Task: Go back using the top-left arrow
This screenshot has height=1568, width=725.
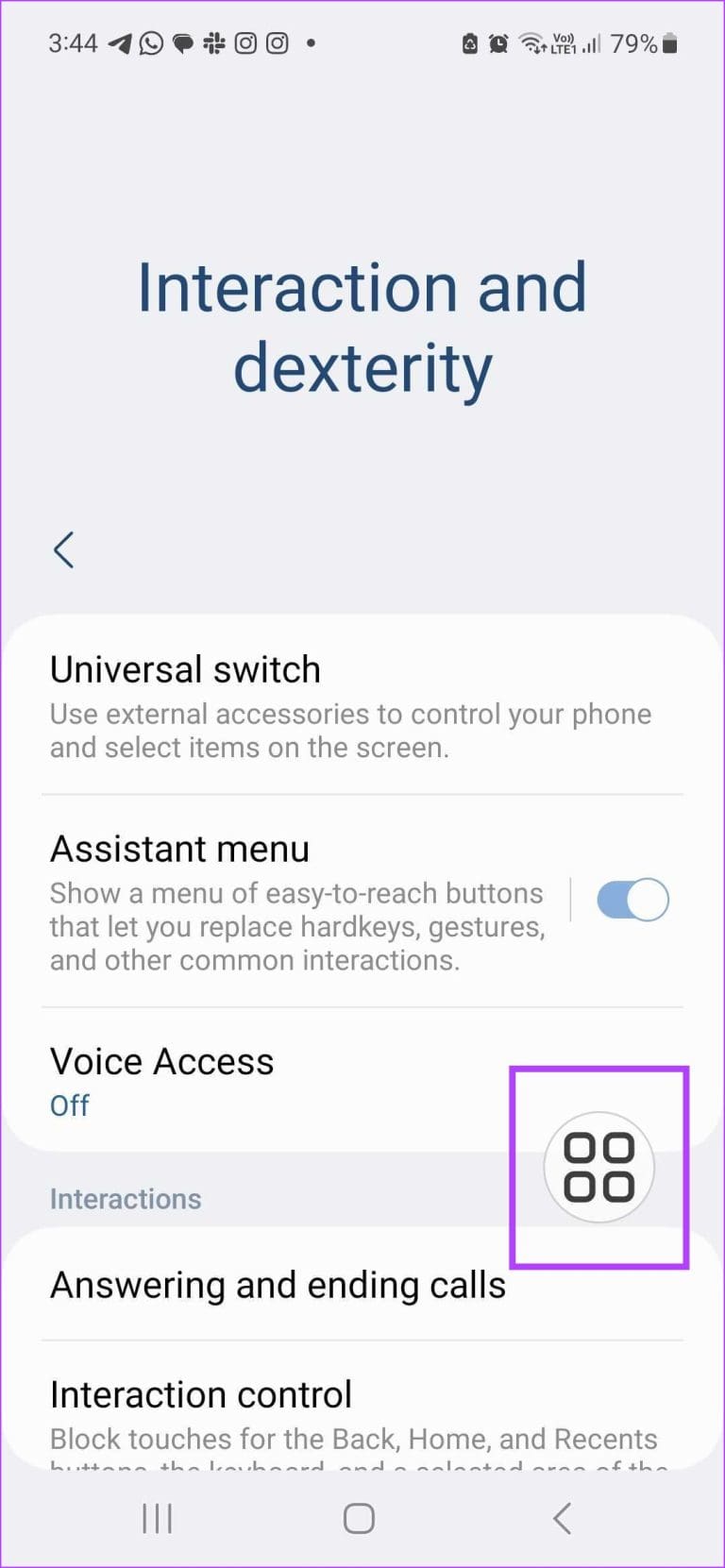Action: point(63,549)
